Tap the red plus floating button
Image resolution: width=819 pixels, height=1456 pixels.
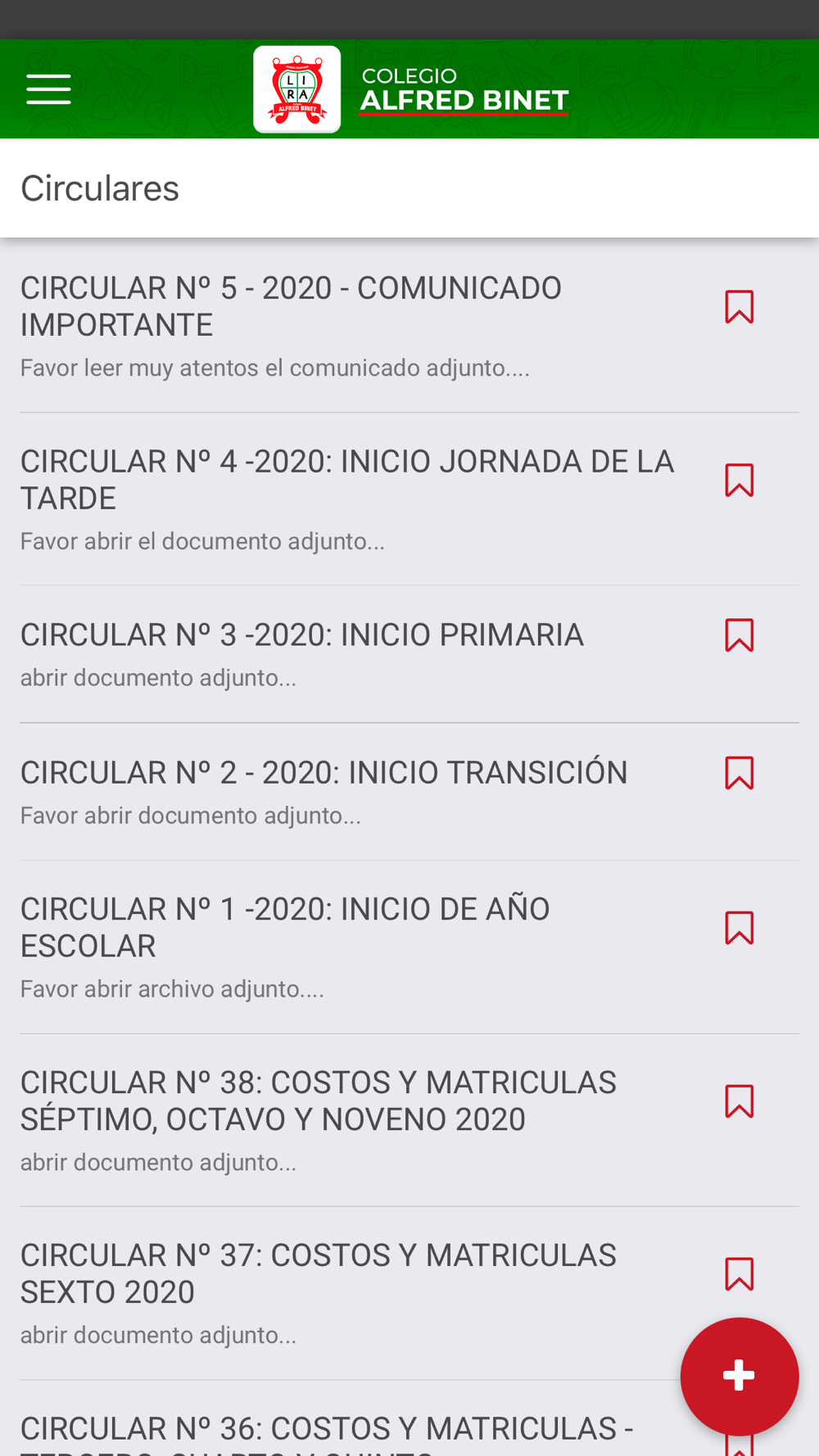(739, 1376)
